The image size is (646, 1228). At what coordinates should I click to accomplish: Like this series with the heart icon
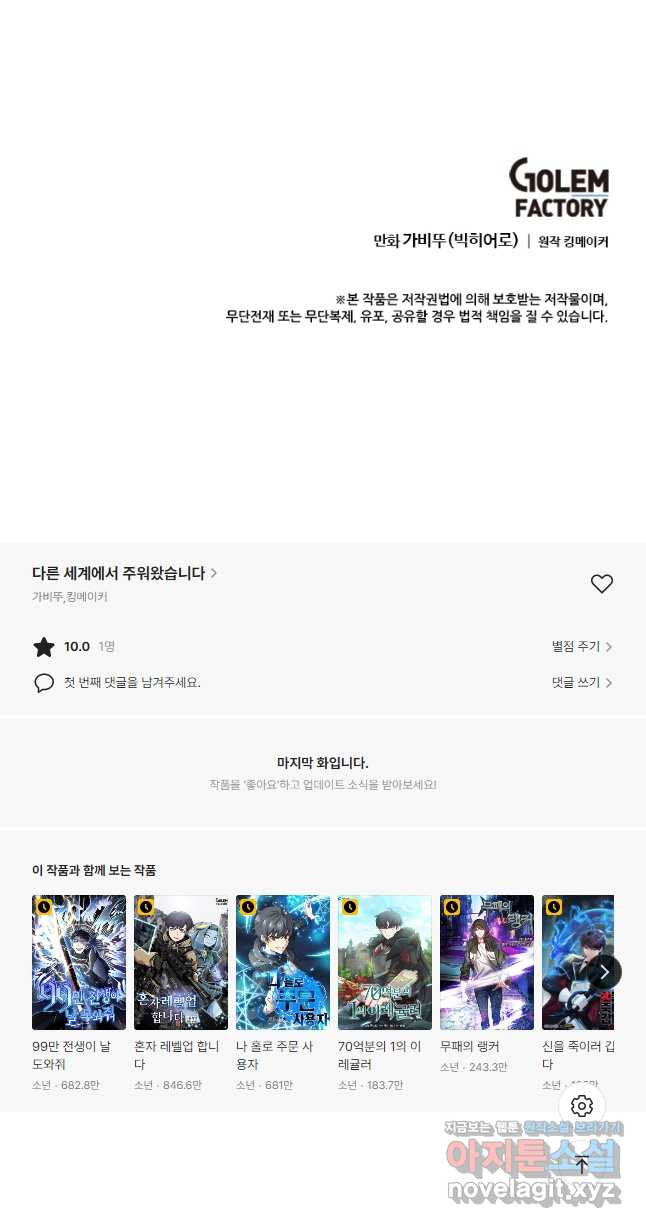(x=601, y=584)
